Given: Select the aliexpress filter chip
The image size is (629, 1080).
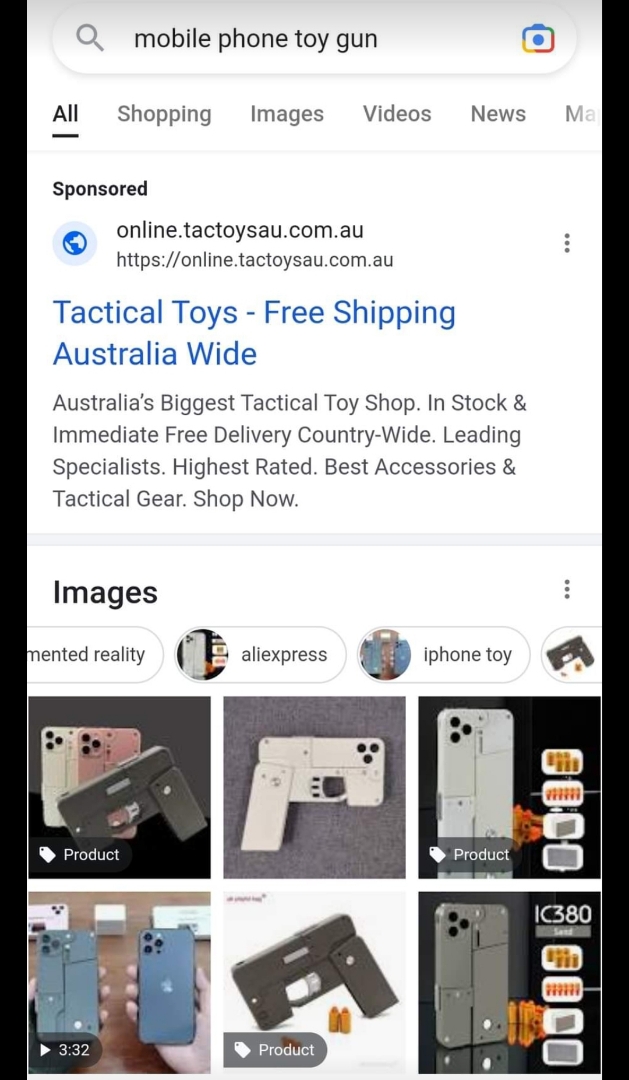Looking at the screenshot, I should pyautogui.click(x=262, y=655).
